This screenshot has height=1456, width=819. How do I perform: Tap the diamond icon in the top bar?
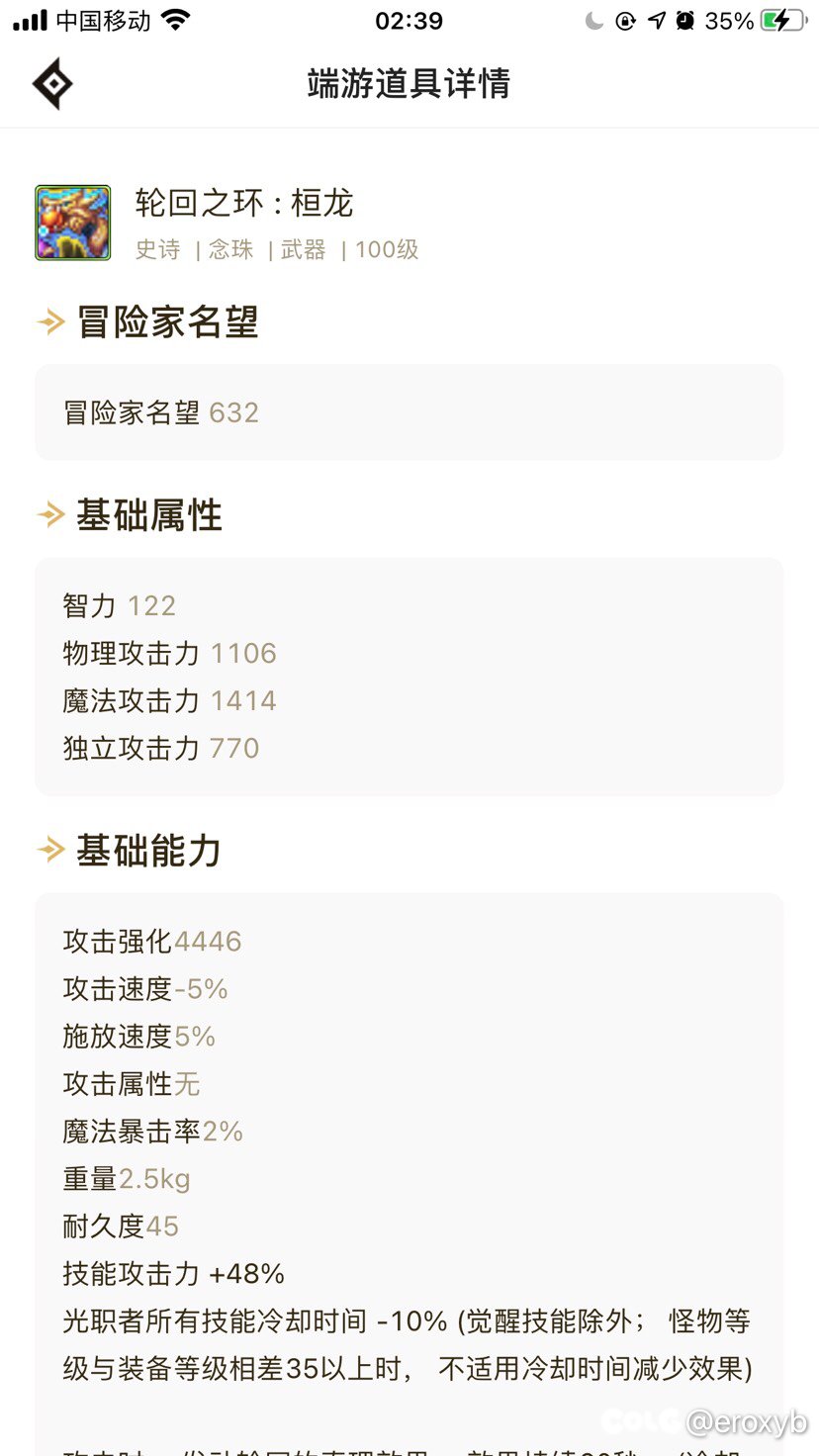click(52, 84)
